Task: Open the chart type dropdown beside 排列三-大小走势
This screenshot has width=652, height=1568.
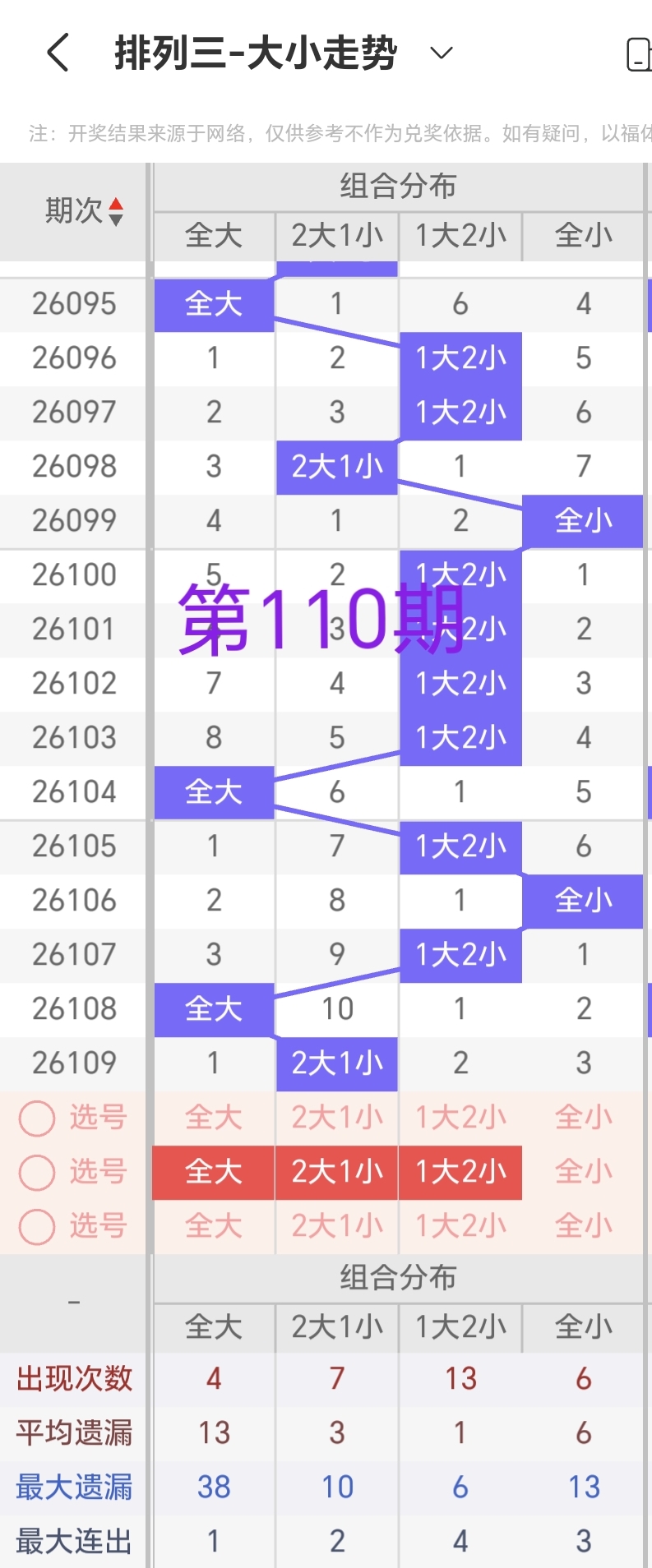Action: 441,53
